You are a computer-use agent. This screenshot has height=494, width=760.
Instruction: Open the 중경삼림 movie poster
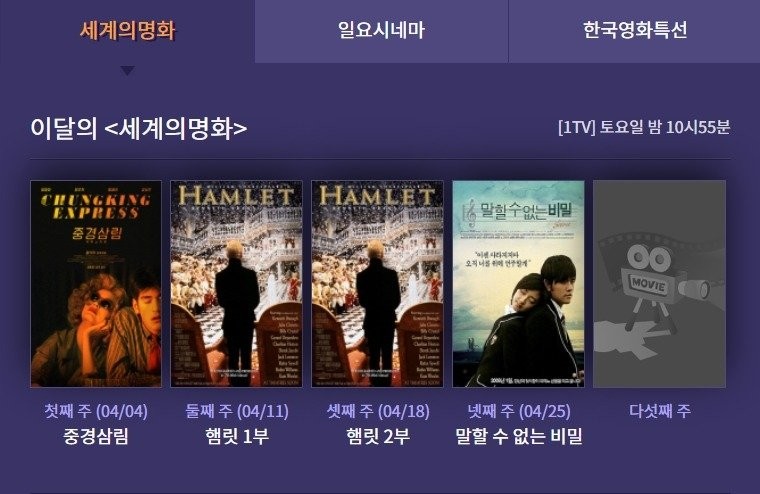pos(96,283)
